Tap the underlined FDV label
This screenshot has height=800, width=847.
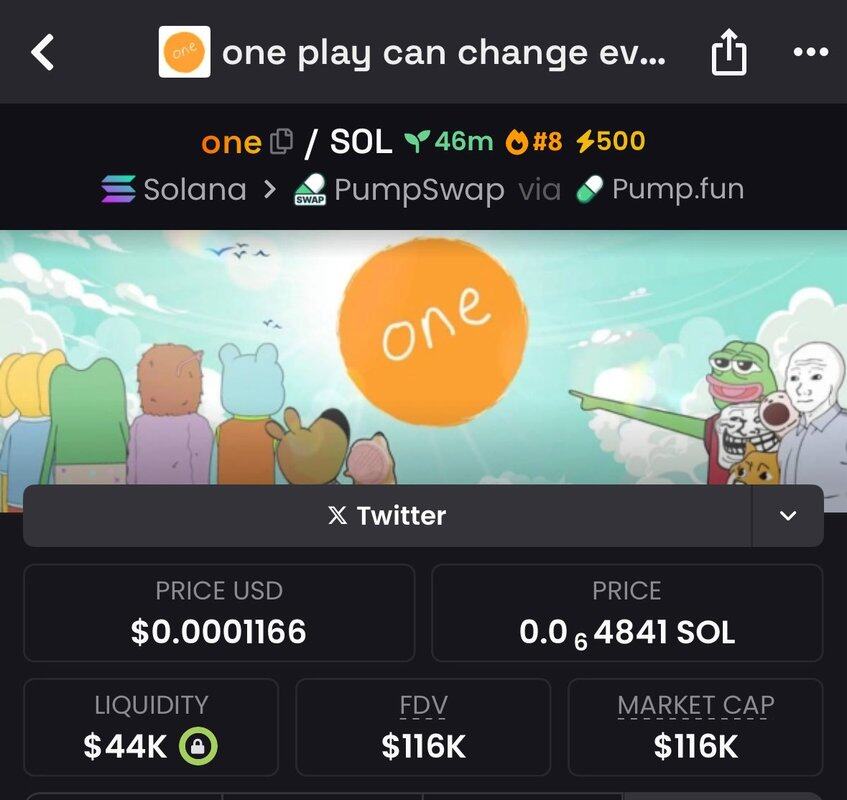(x=423, y=706)
